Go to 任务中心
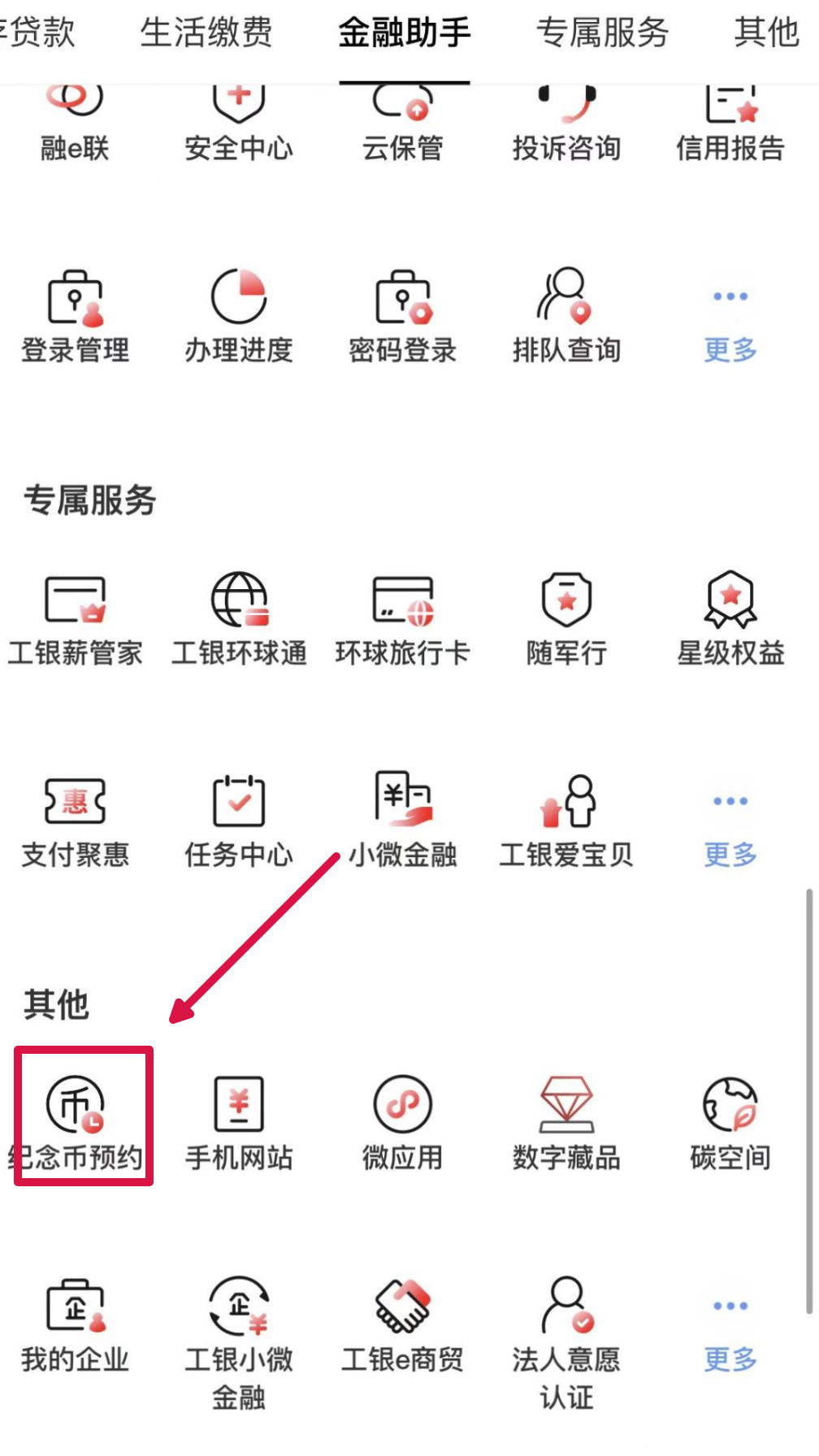Viewport: 819px width, 1456px height. (x=239, y=821)
